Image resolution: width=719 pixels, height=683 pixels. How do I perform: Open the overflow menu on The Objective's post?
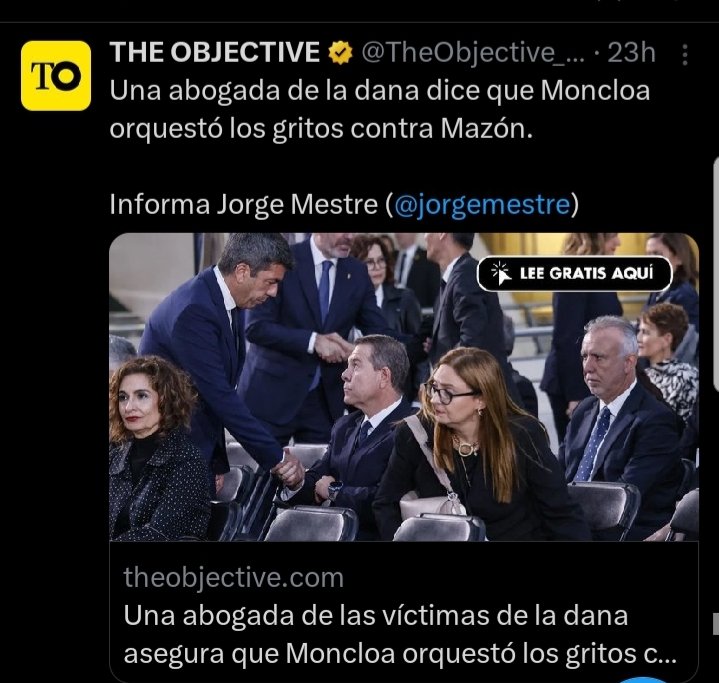pyautogui.click(x=684, y=53)
